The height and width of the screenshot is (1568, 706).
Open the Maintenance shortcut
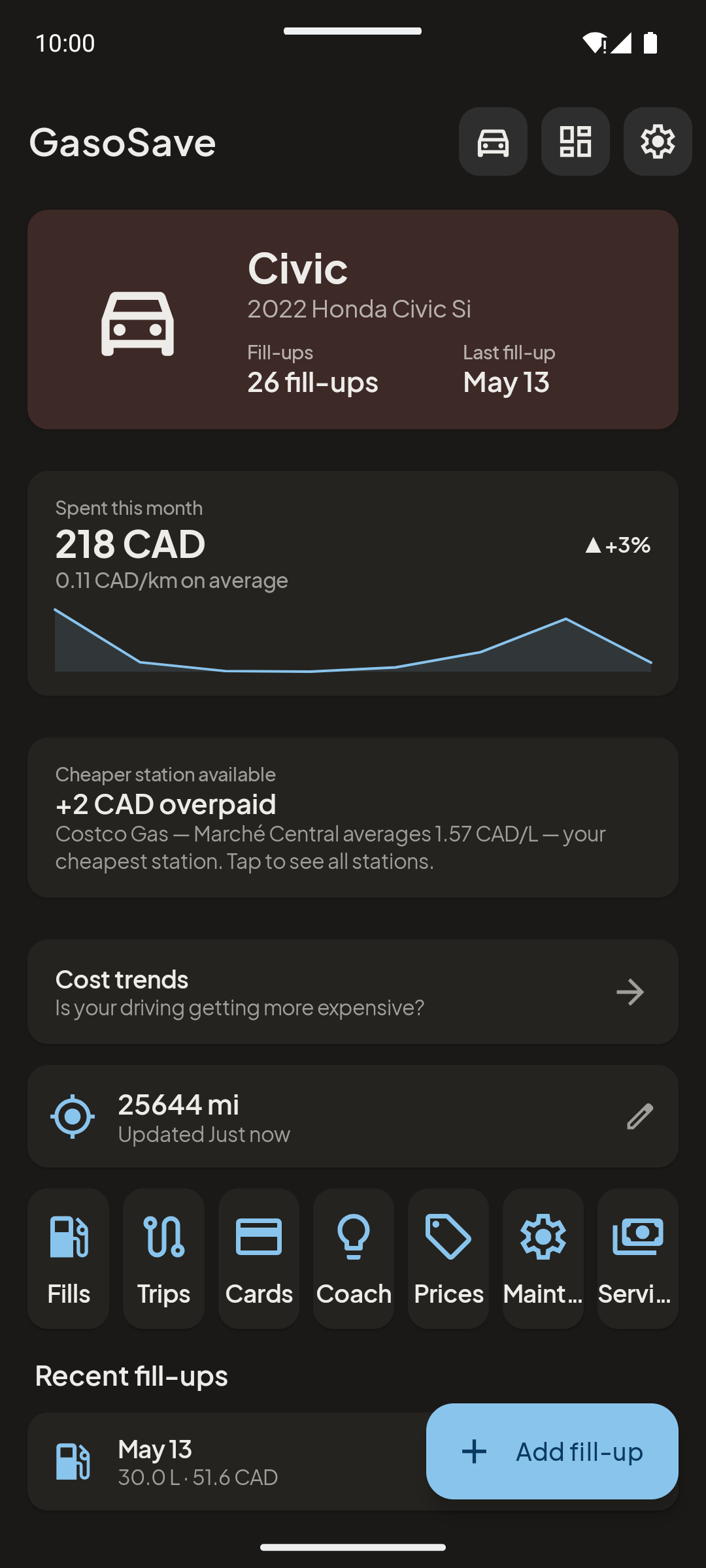[543, 1258]
